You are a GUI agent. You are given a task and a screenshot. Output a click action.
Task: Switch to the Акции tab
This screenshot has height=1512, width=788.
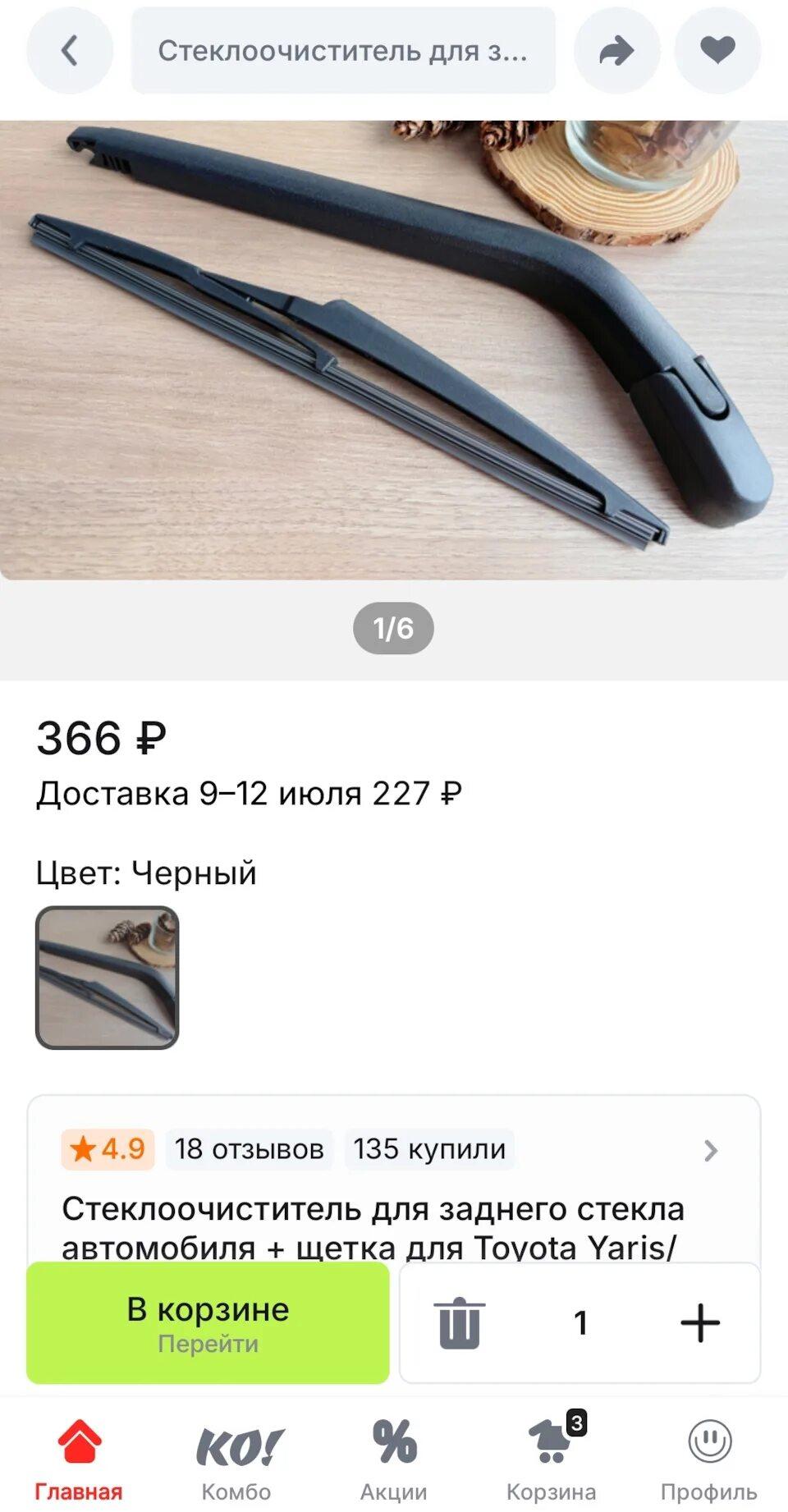pos(394,1459)
